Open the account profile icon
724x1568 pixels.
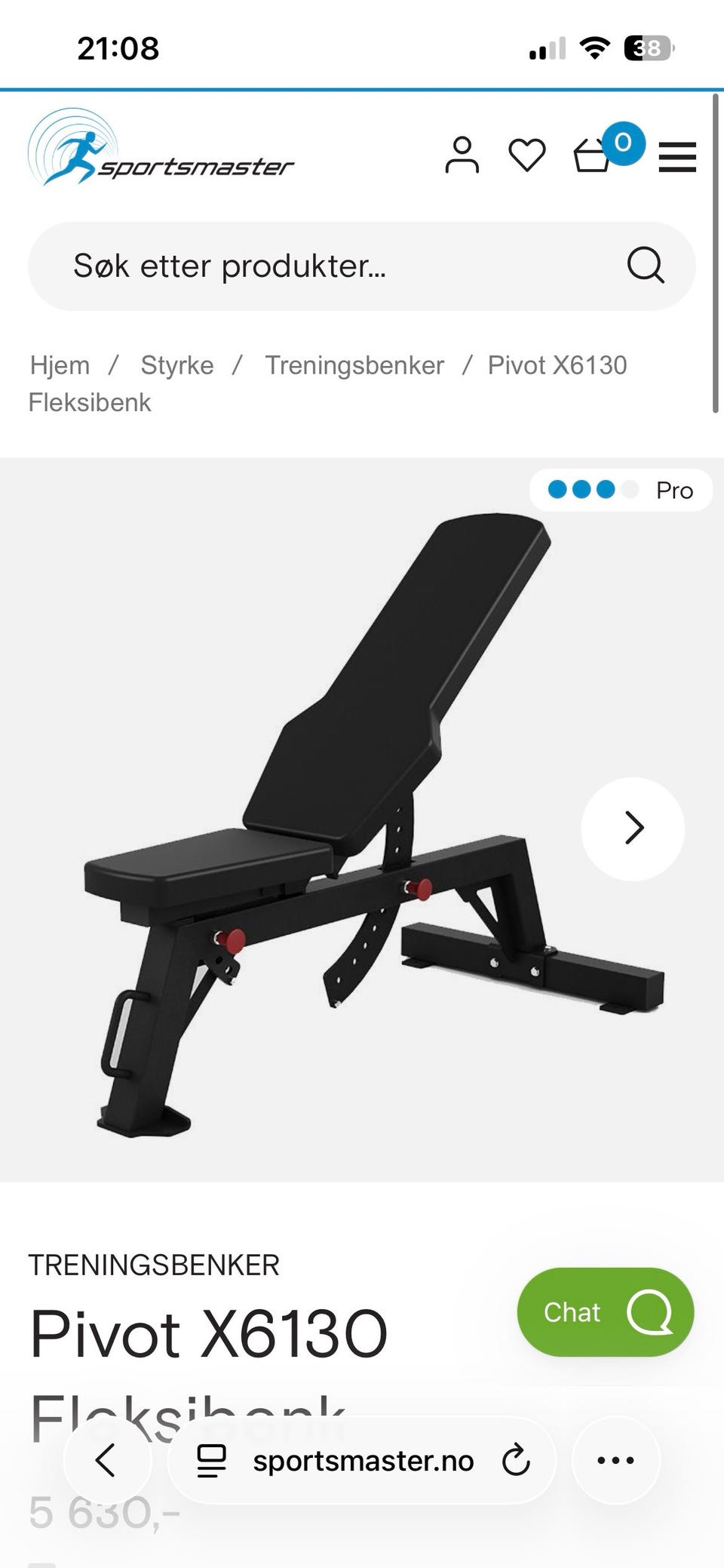click(x=462, y=155)
